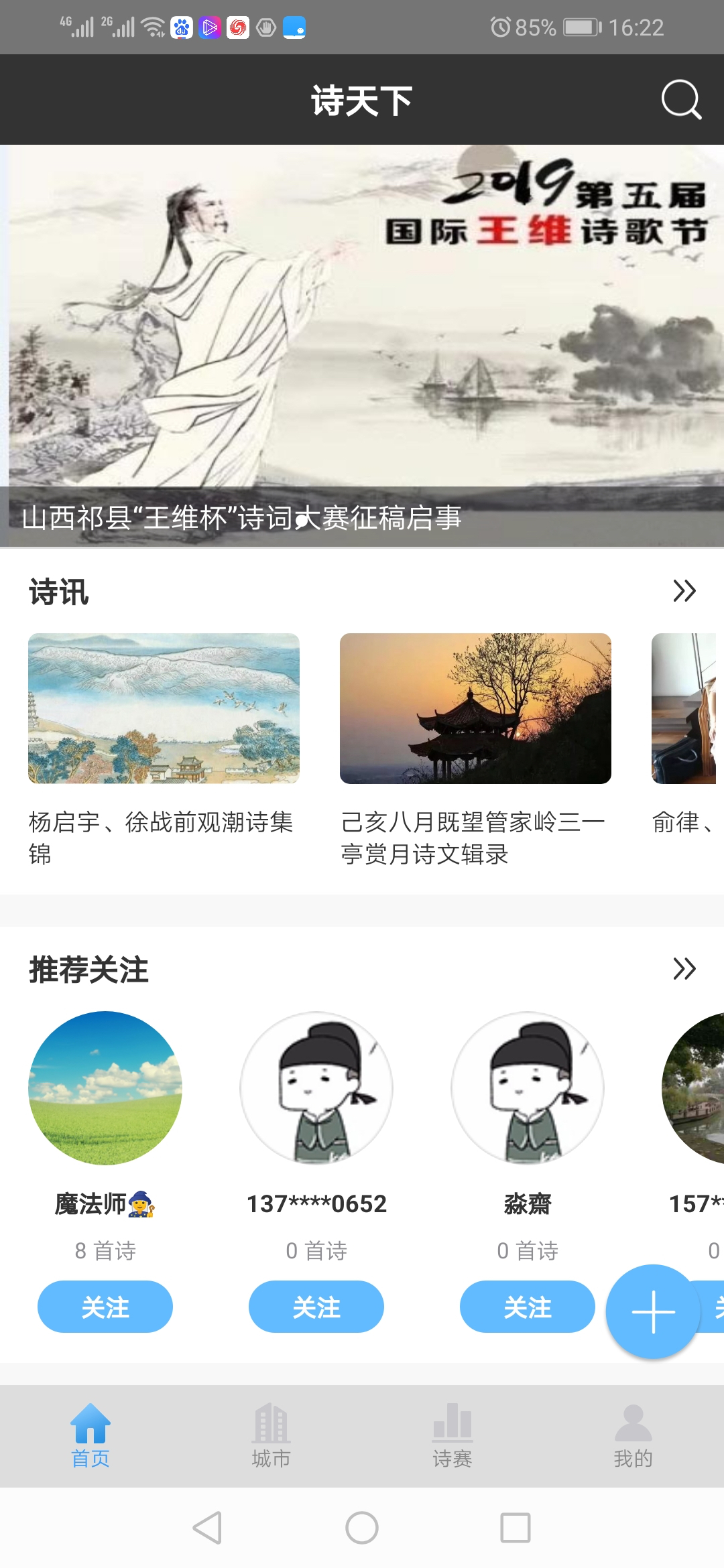View profile of 137****0652
The height and width of the screenshot is (1568, 724).
[316, 1088]
